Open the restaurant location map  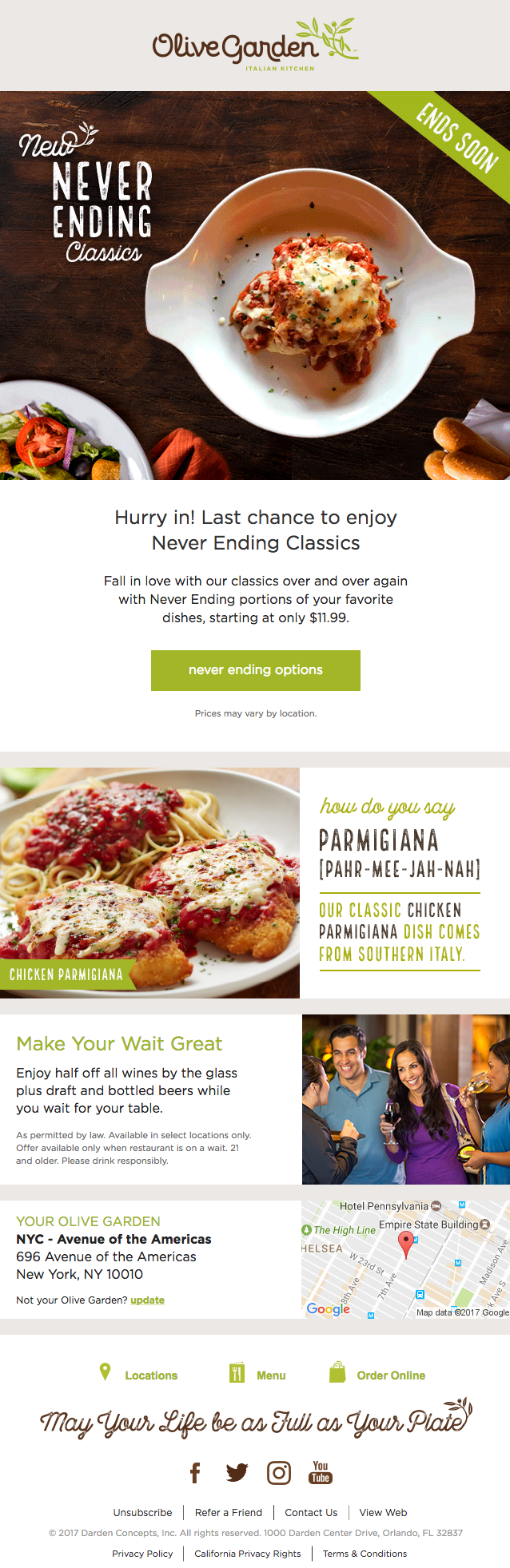(405, 1259)
